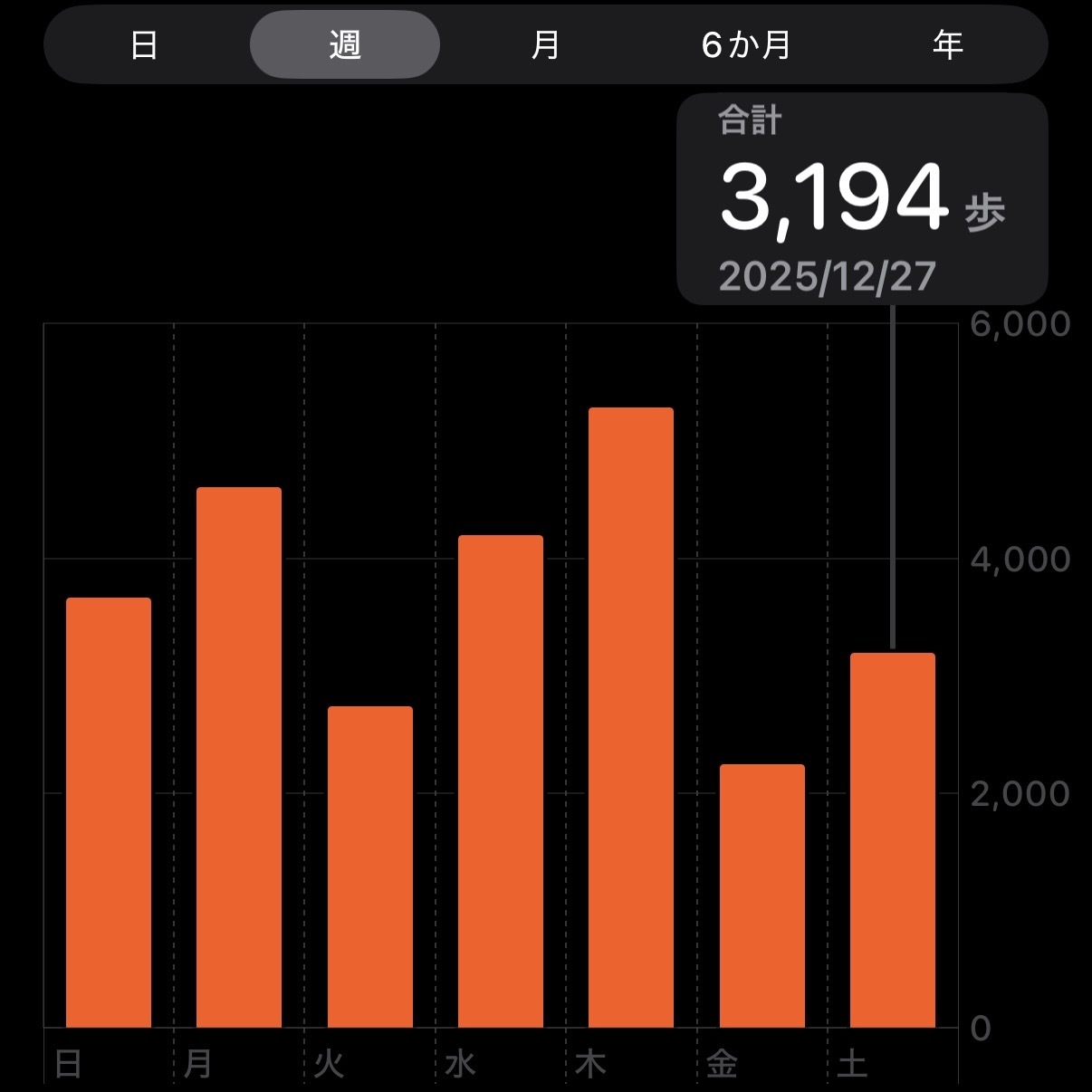Show steps for Tuesday (火) bar
1092x1092 pixels.
[370, 867]
